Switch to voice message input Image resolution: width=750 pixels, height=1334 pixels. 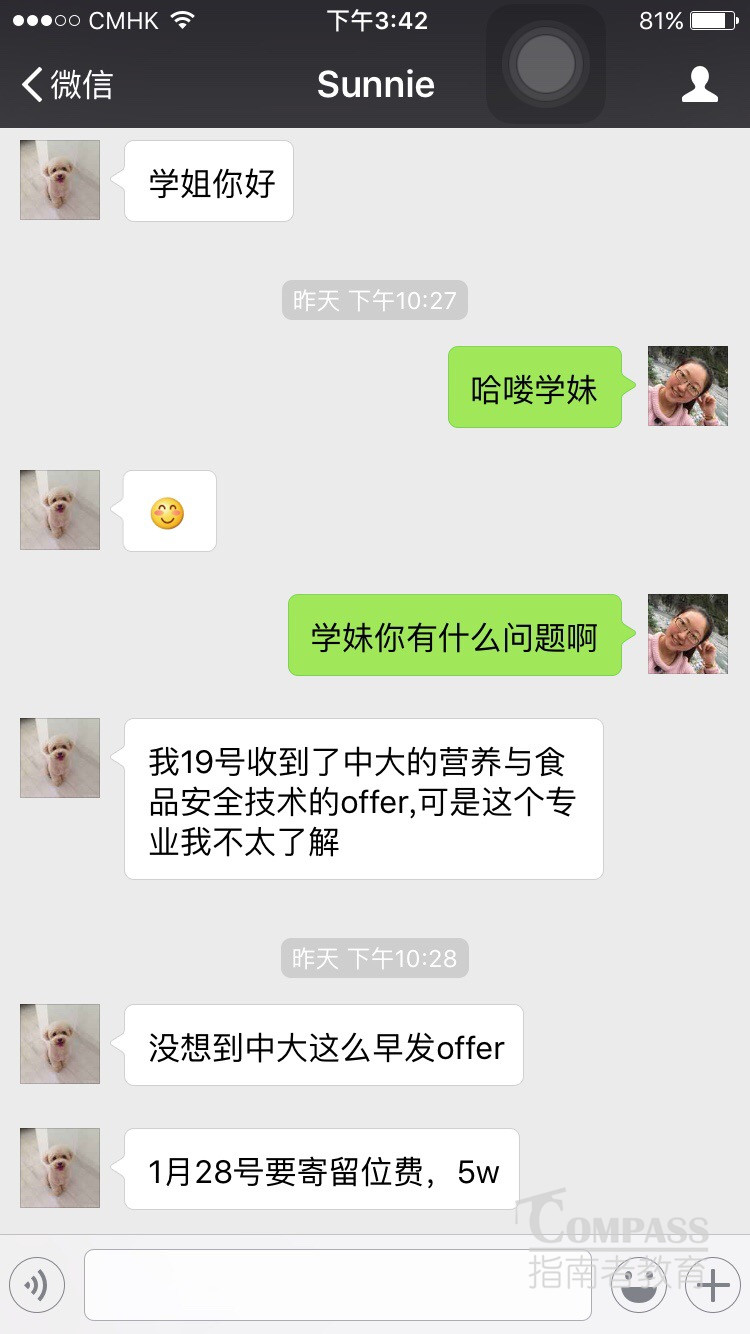(x=37, y=1285)
